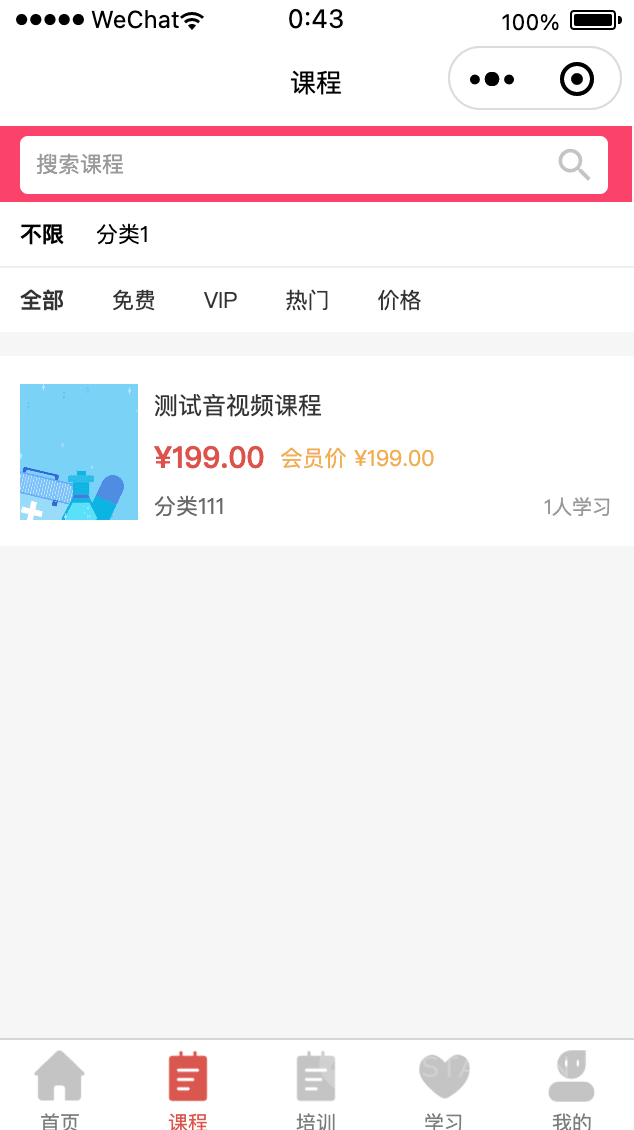Open the mini program more-options menu
The height and width of the screenshot is (1130, 634).
(492, 79)
